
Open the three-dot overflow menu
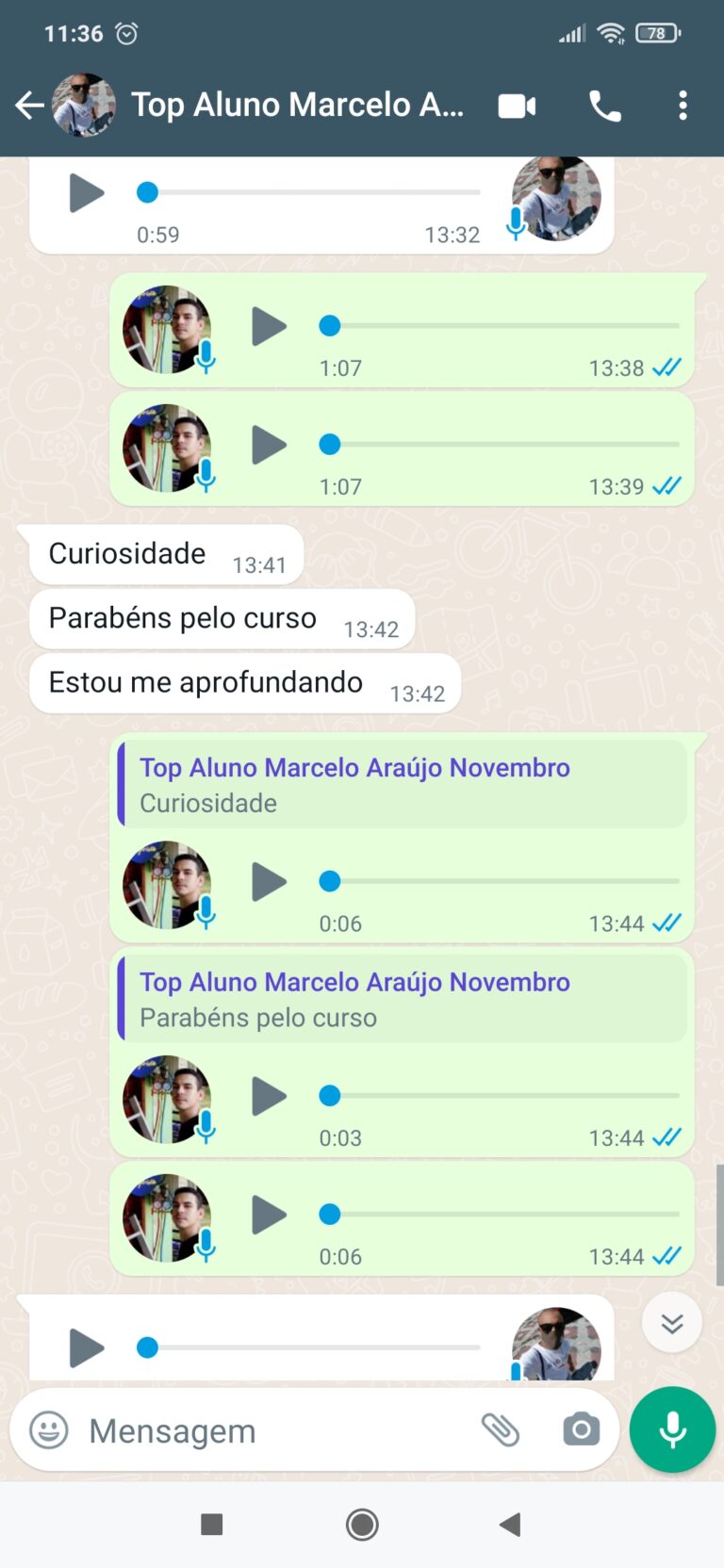click(x=683, y=106)
